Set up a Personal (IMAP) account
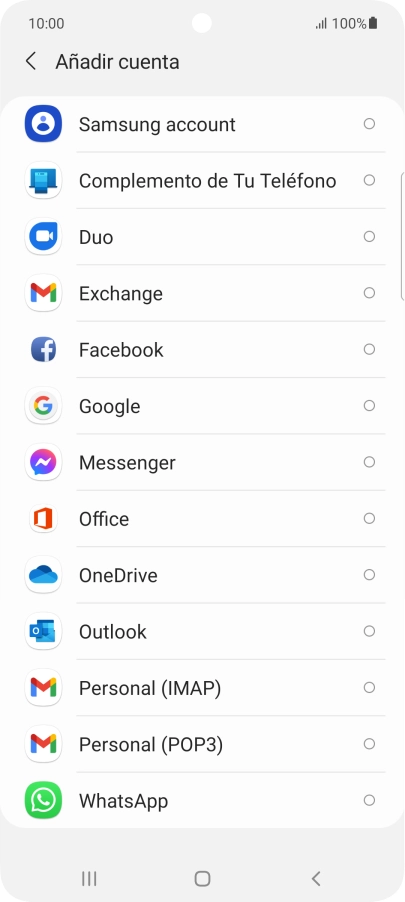Screen dimensions: 405x902 click(202, 688)
